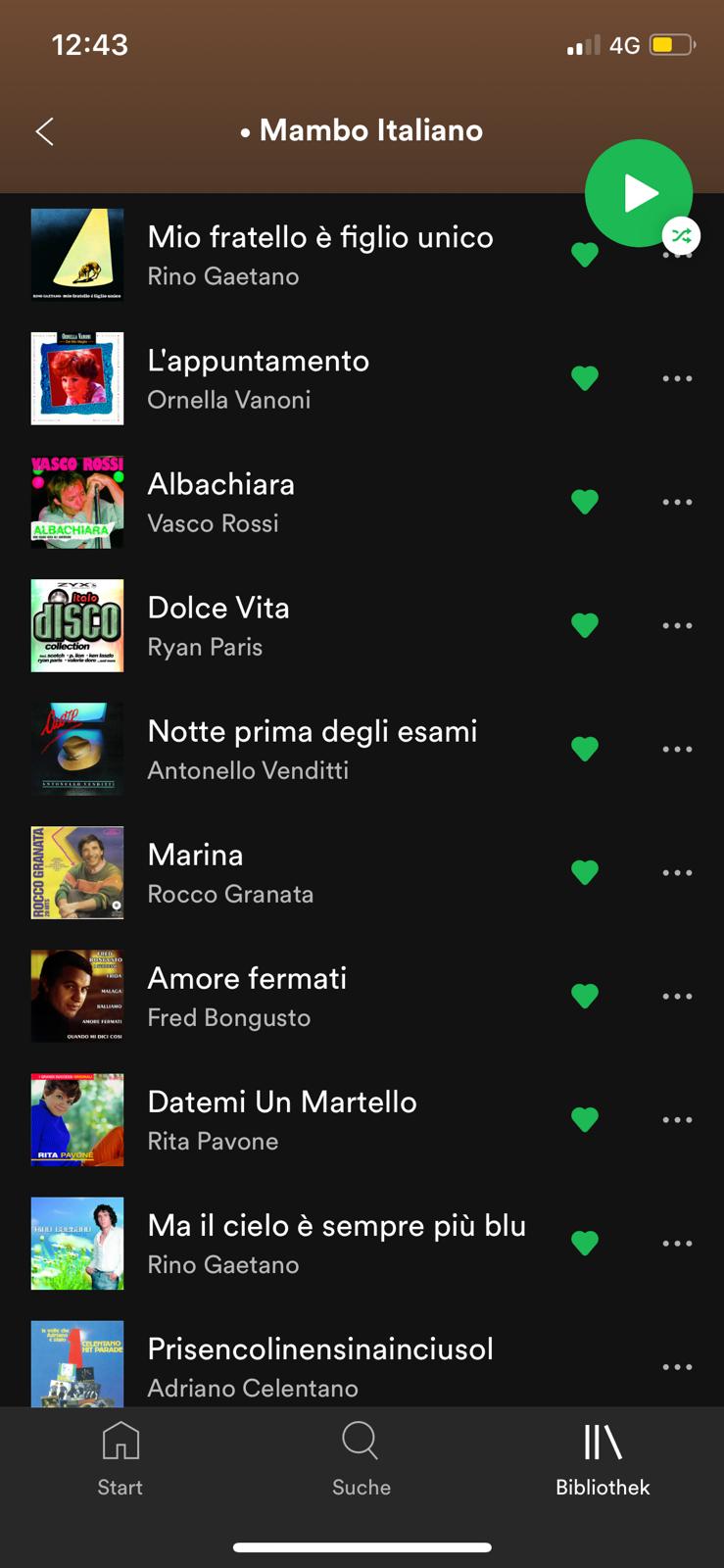Open more options for L'appuntamento
This screenshot has width=724, height=1568.
(x=677, y=378)
